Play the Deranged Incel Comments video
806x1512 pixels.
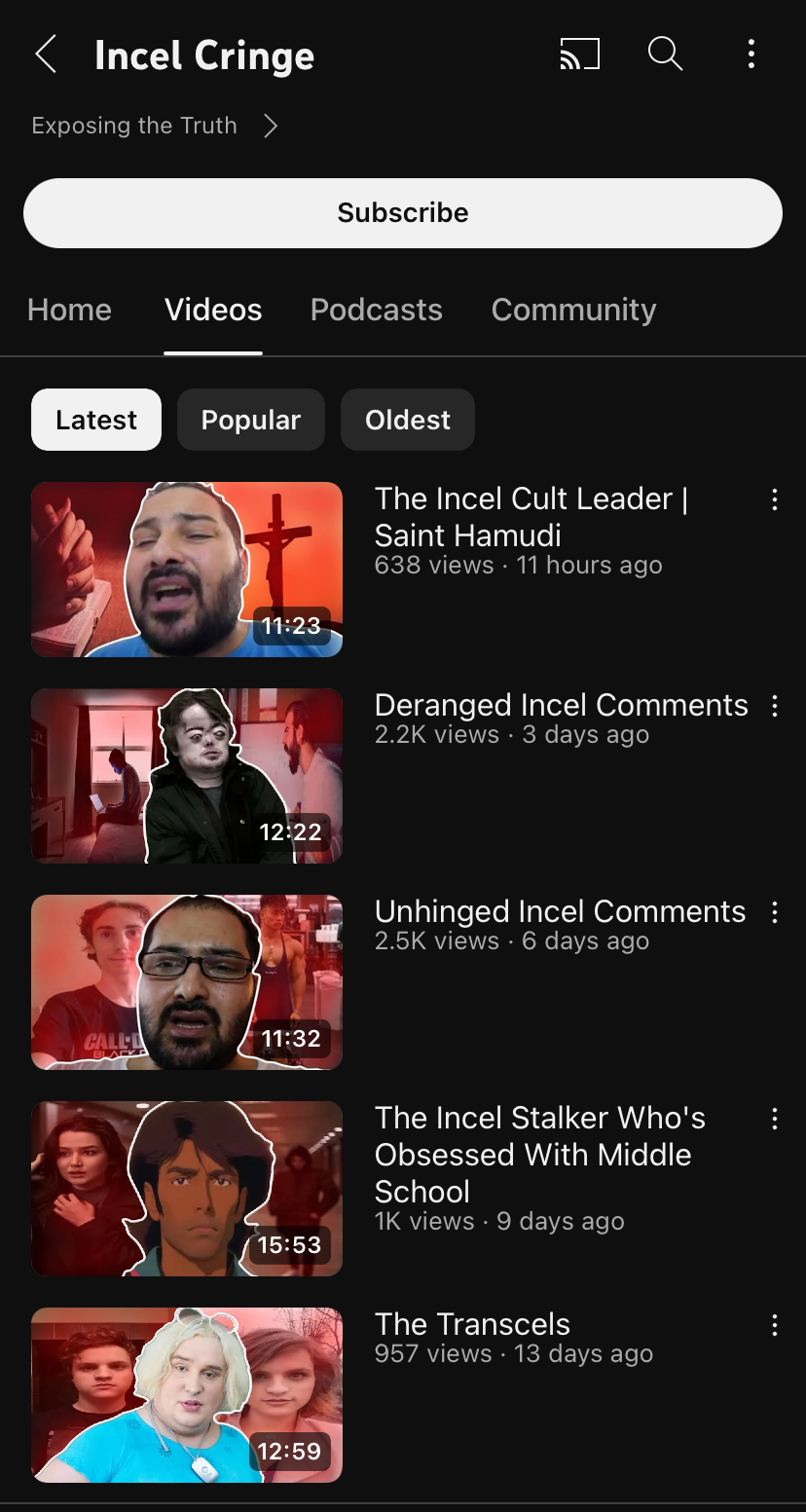[187, 776]
